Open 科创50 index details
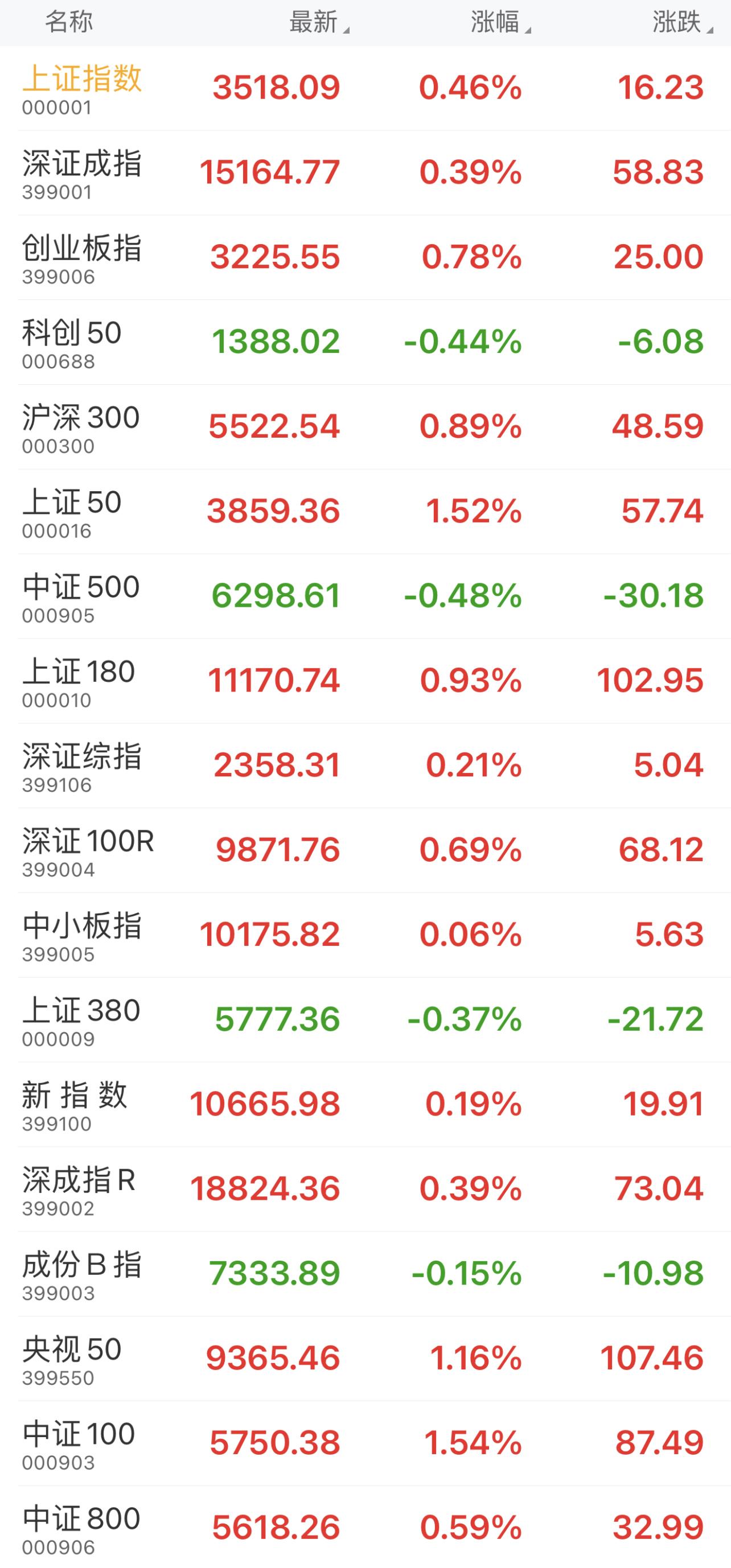This screenshot has height=1568, width=731. [72, 342]
